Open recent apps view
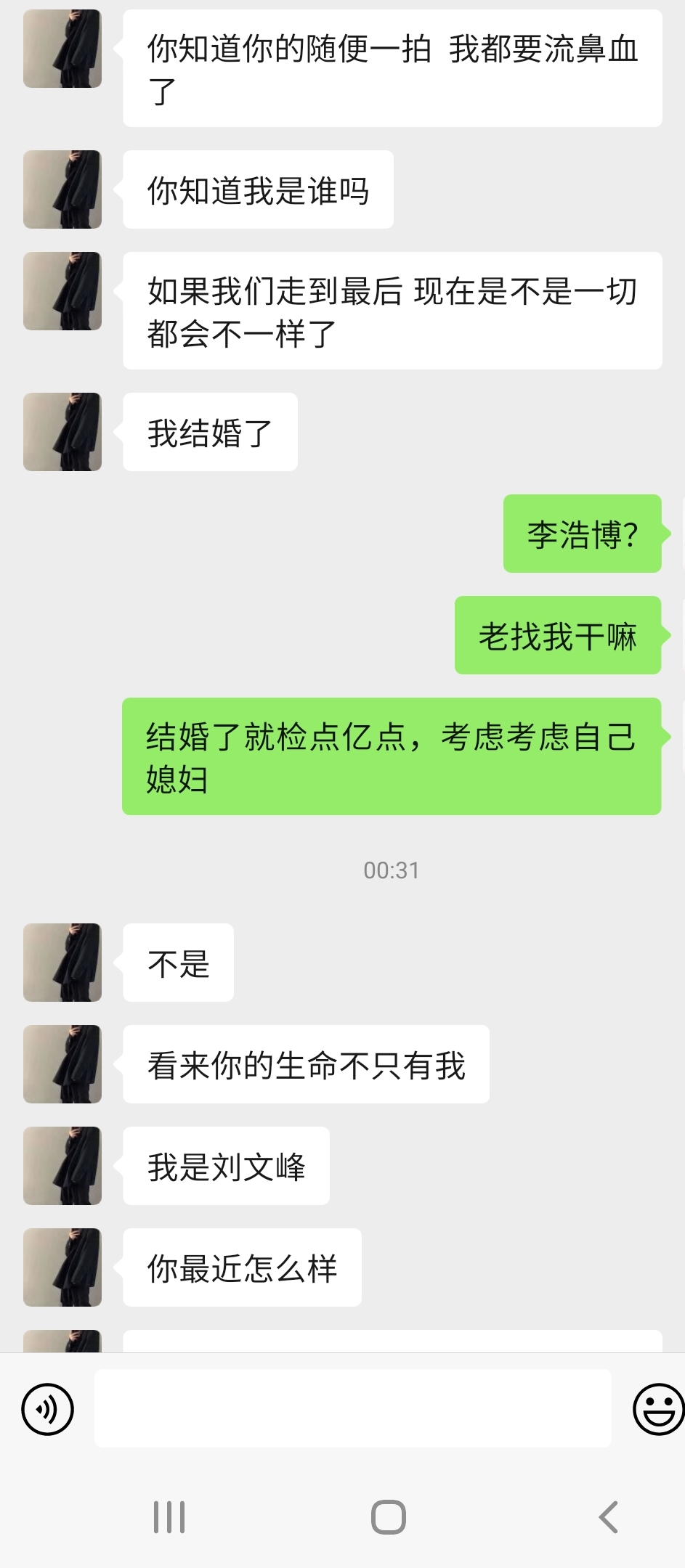Viewport: 685px width, 1568px height. click(169, 1517)
